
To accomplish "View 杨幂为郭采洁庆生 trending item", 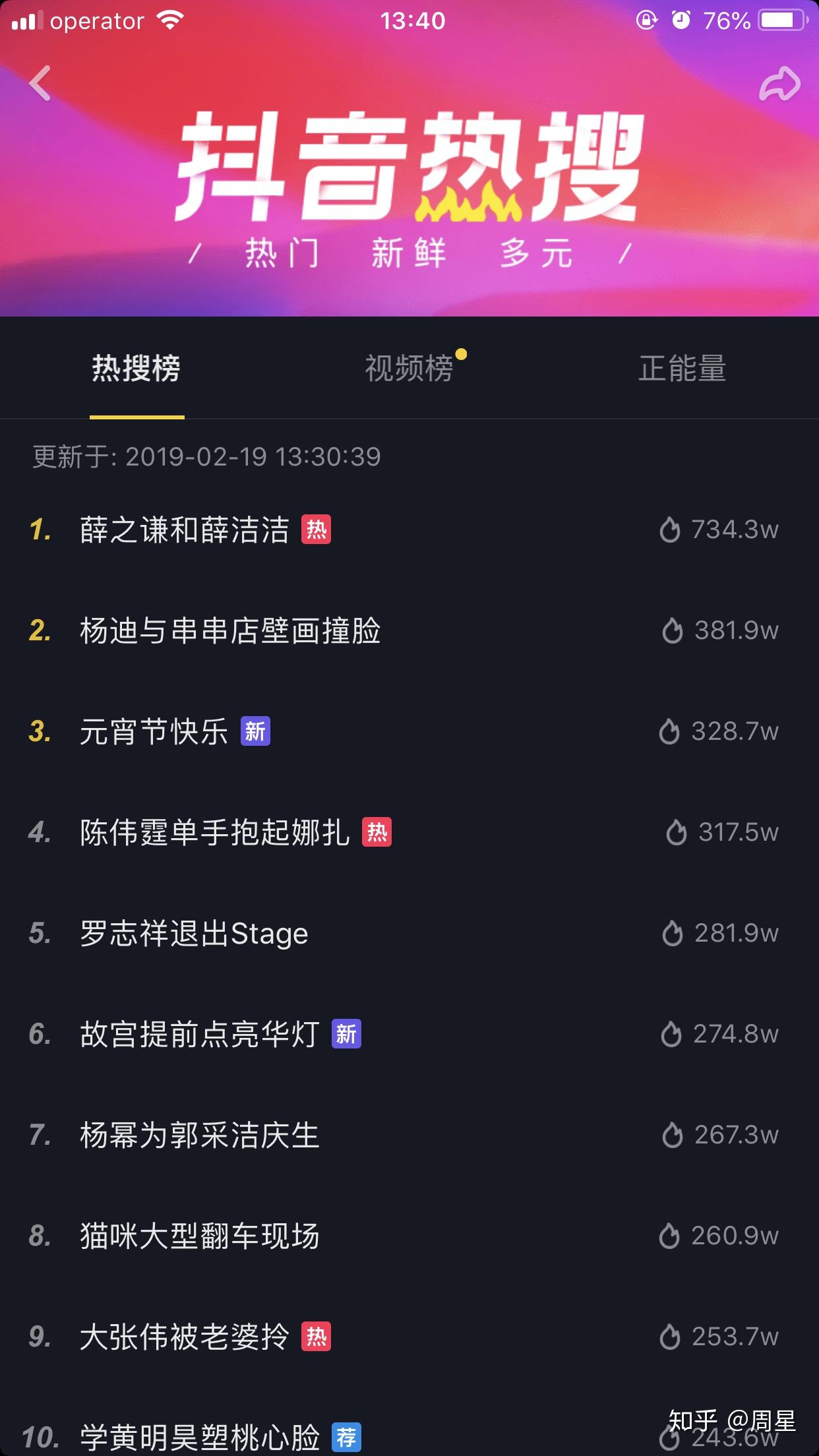I will 409,1135.
